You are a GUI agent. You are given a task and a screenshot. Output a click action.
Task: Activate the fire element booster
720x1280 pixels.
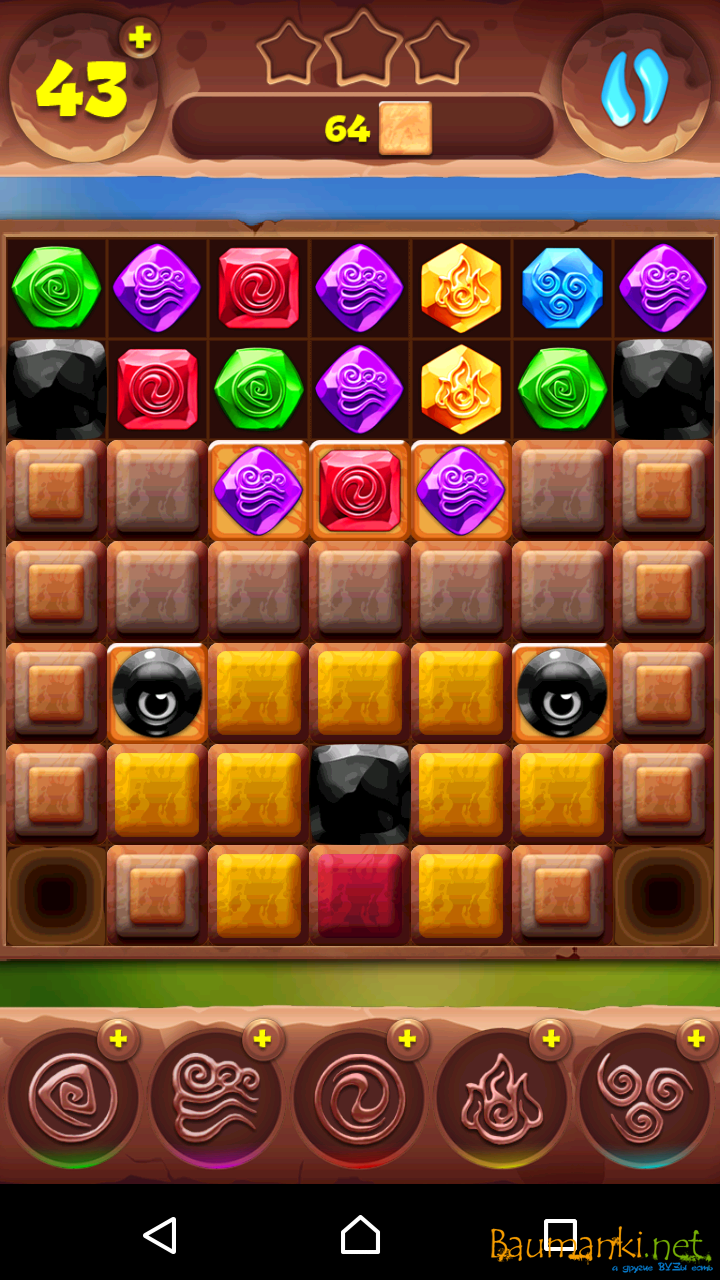click(502, 1098)
